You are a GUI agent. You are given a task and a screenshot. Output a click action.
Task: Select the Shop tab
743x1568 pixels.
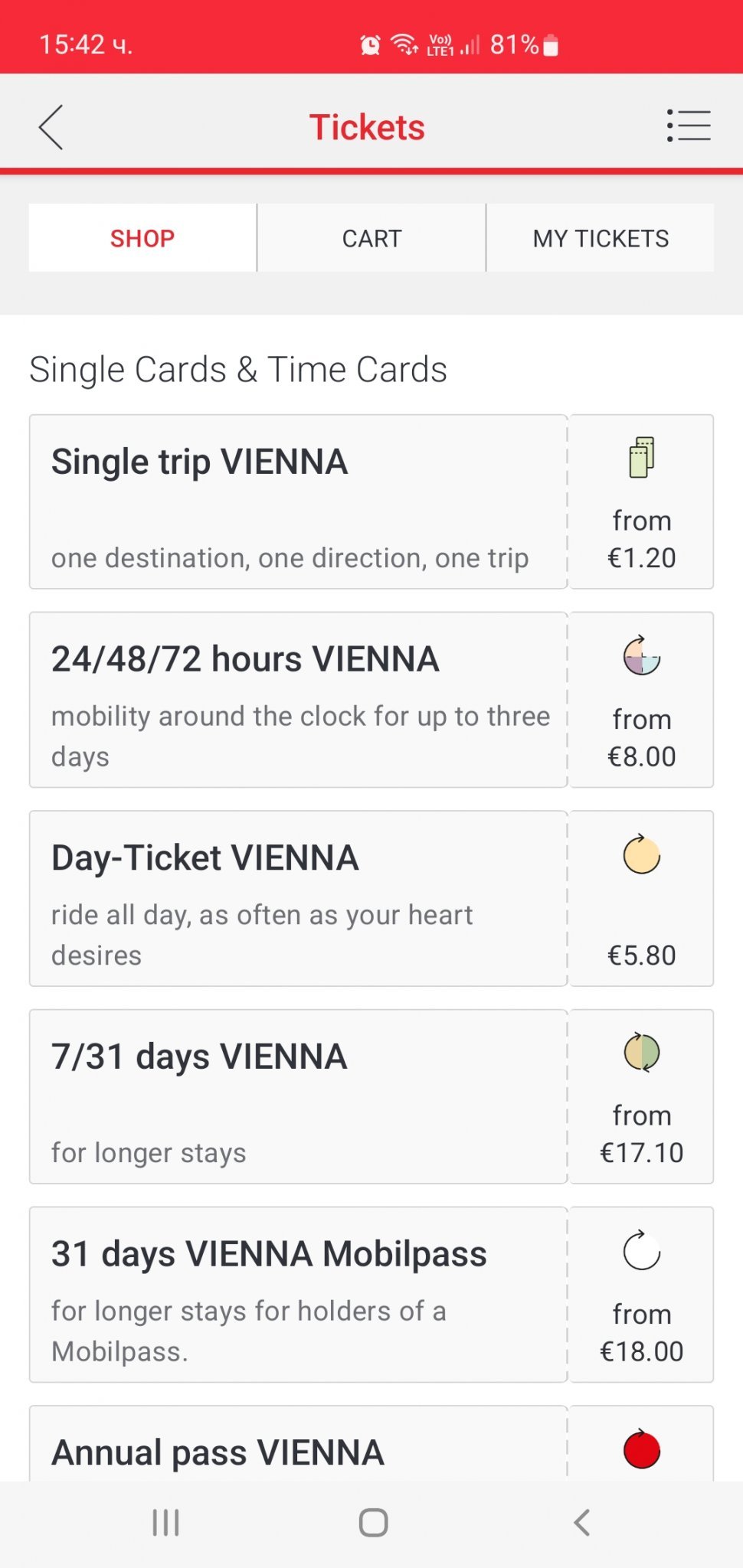[x=142, y=238]
